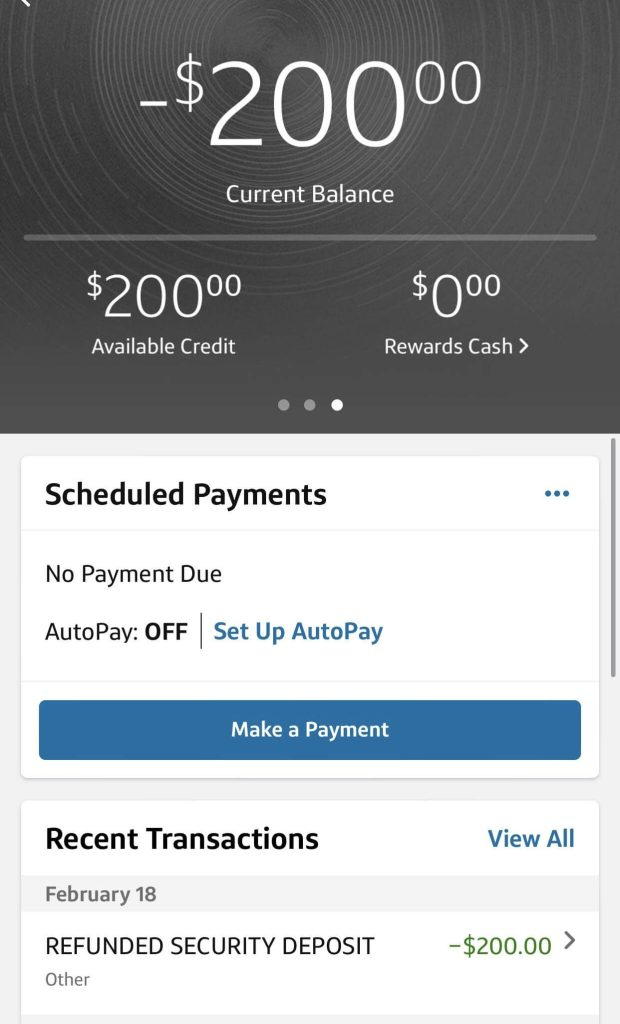Open Rewards Cash details

[457, 346]
